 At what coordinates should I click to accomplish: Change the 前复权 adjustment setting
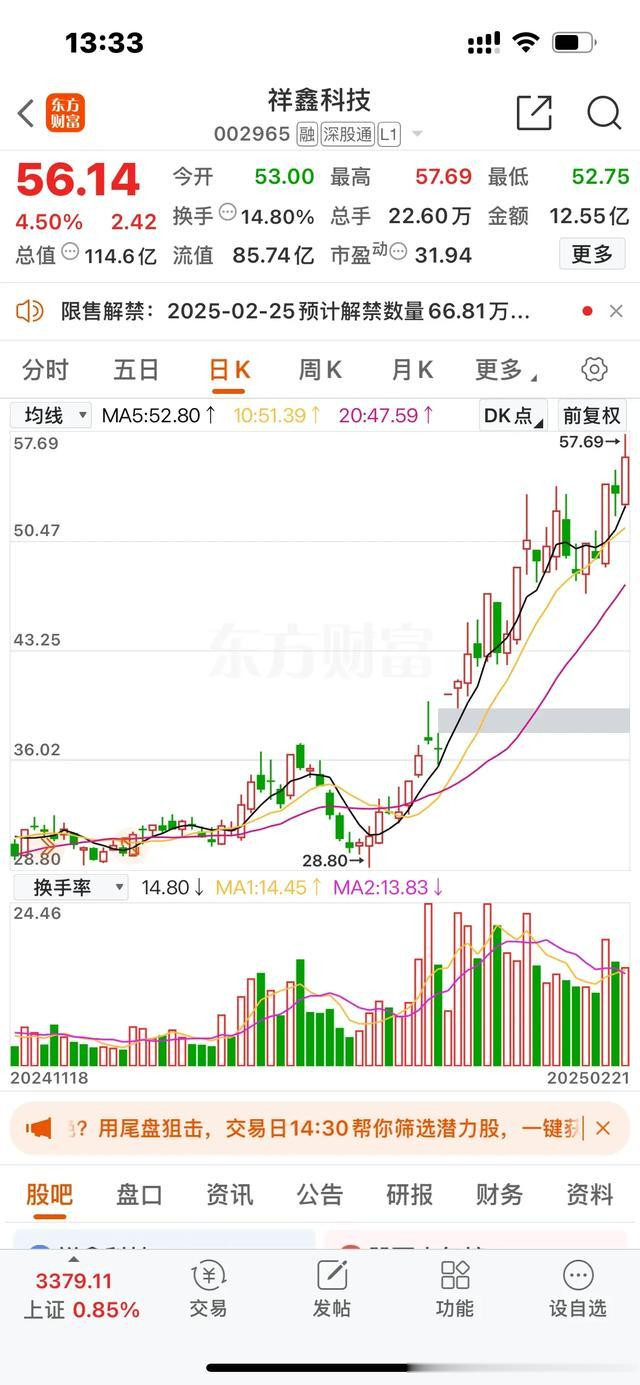pyautogui.click(x=592, y=415)
